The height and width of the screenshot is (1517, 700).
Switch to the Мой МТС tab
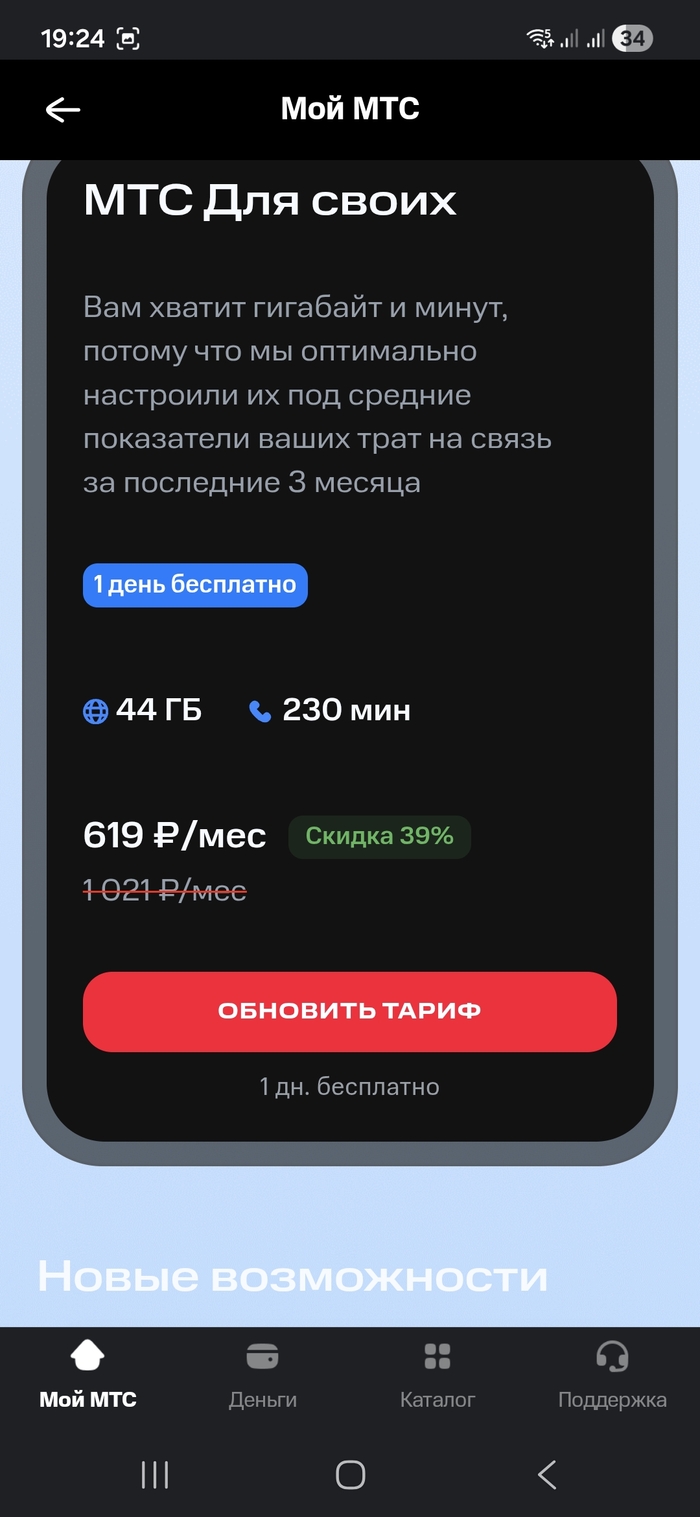point(88,1376)
